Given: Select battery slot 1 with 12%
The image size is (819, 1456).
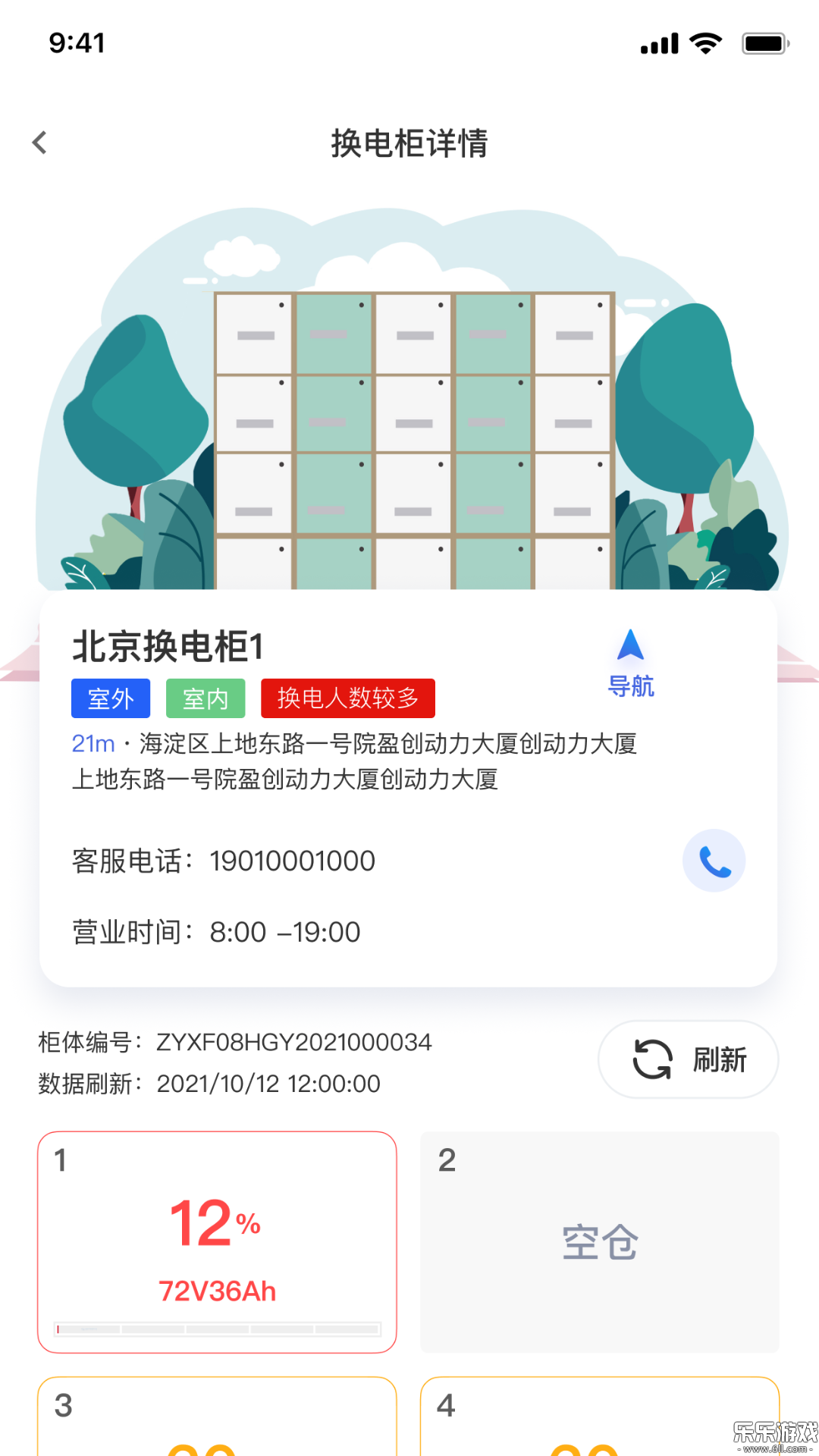Looking at the screenshot, I should [x=217, y=1241].
